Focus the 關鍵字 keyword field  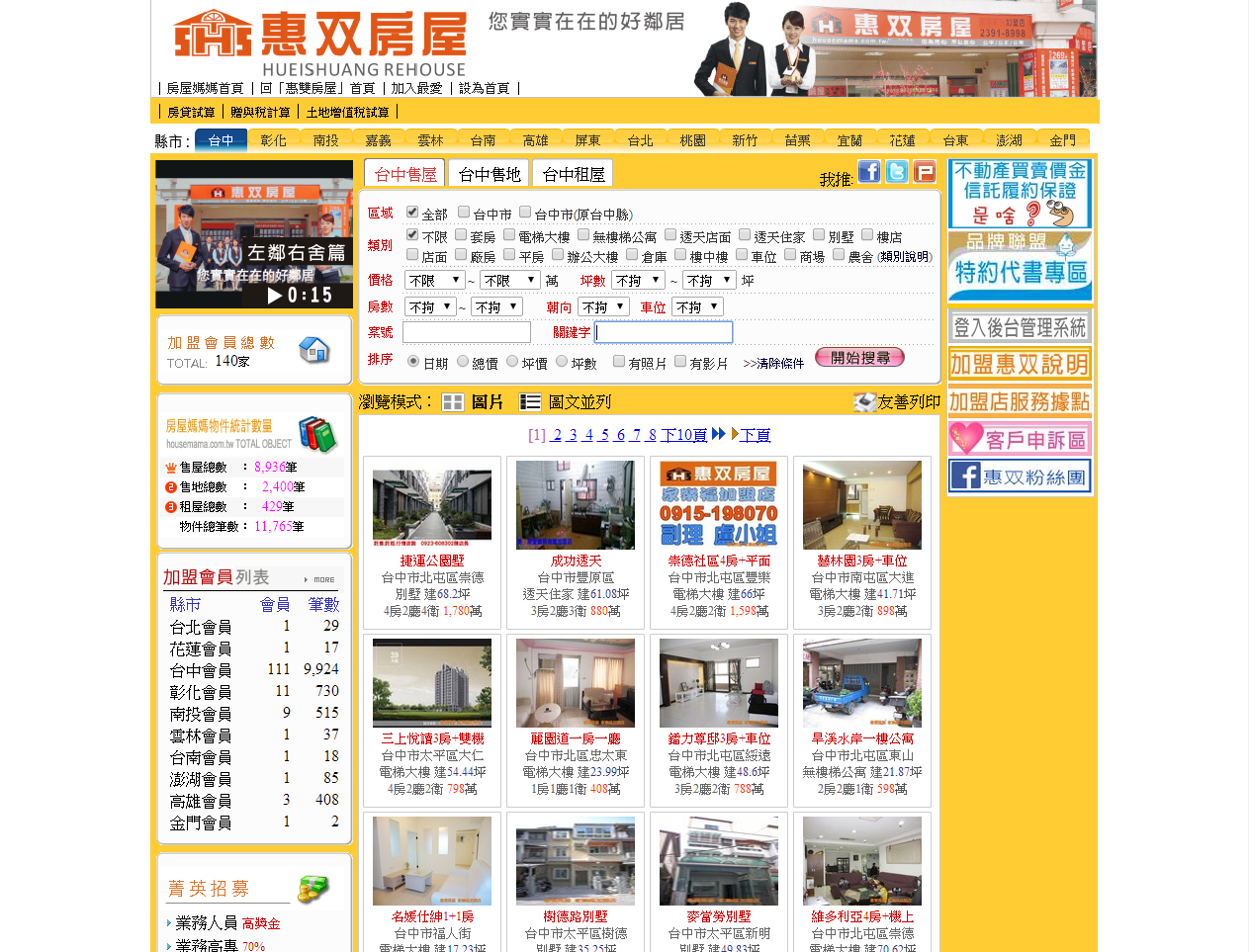(664, 332)
